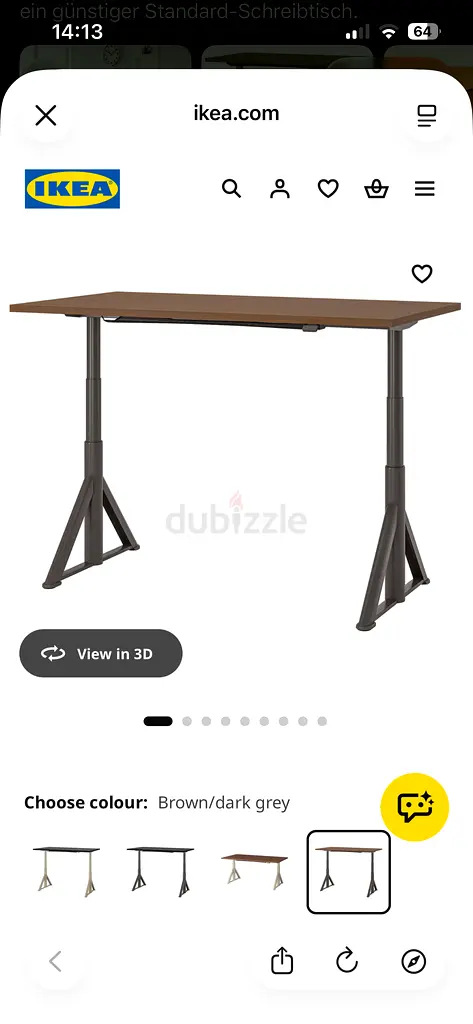Open IKEA search

click(x=231, y=189)
